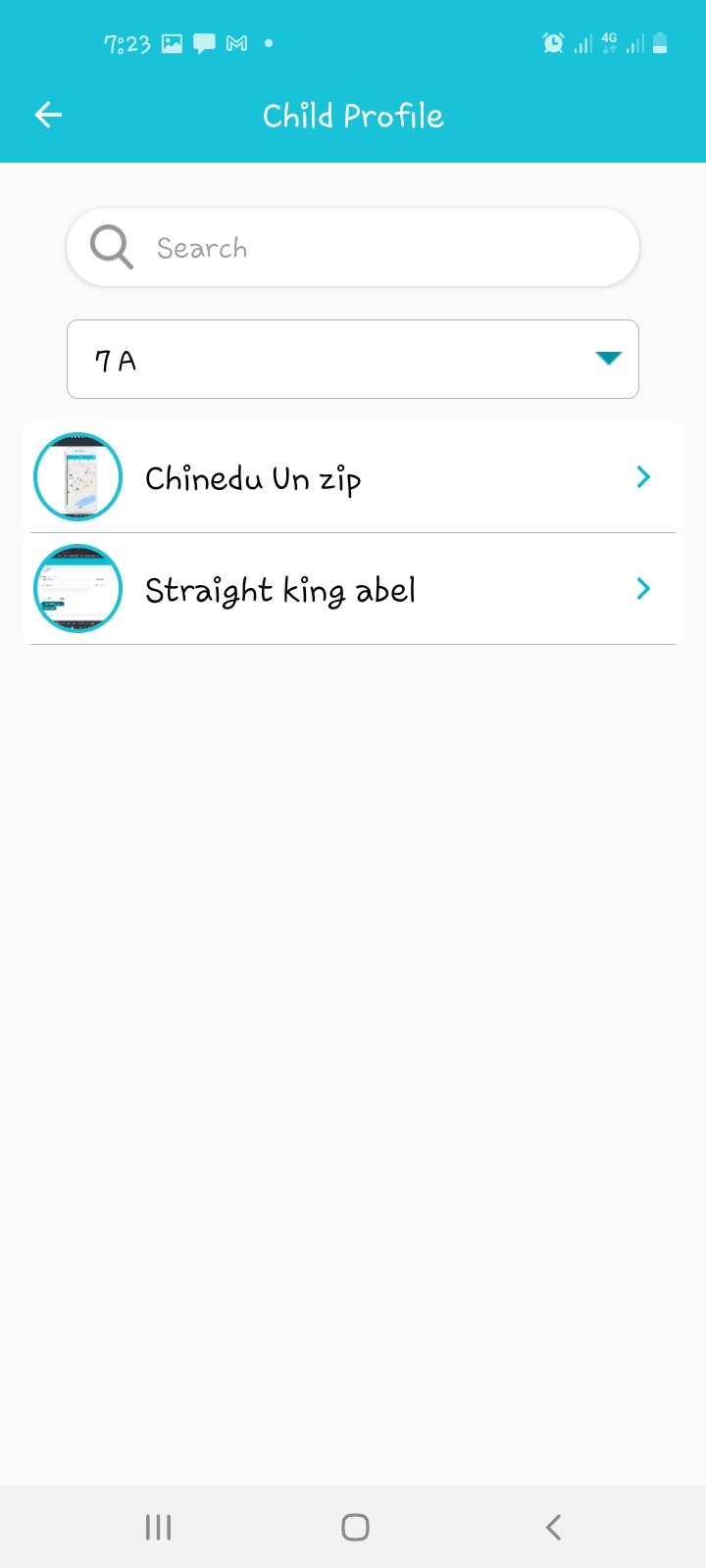
Task: Go to the home screen
Action: coord(355,1527)
